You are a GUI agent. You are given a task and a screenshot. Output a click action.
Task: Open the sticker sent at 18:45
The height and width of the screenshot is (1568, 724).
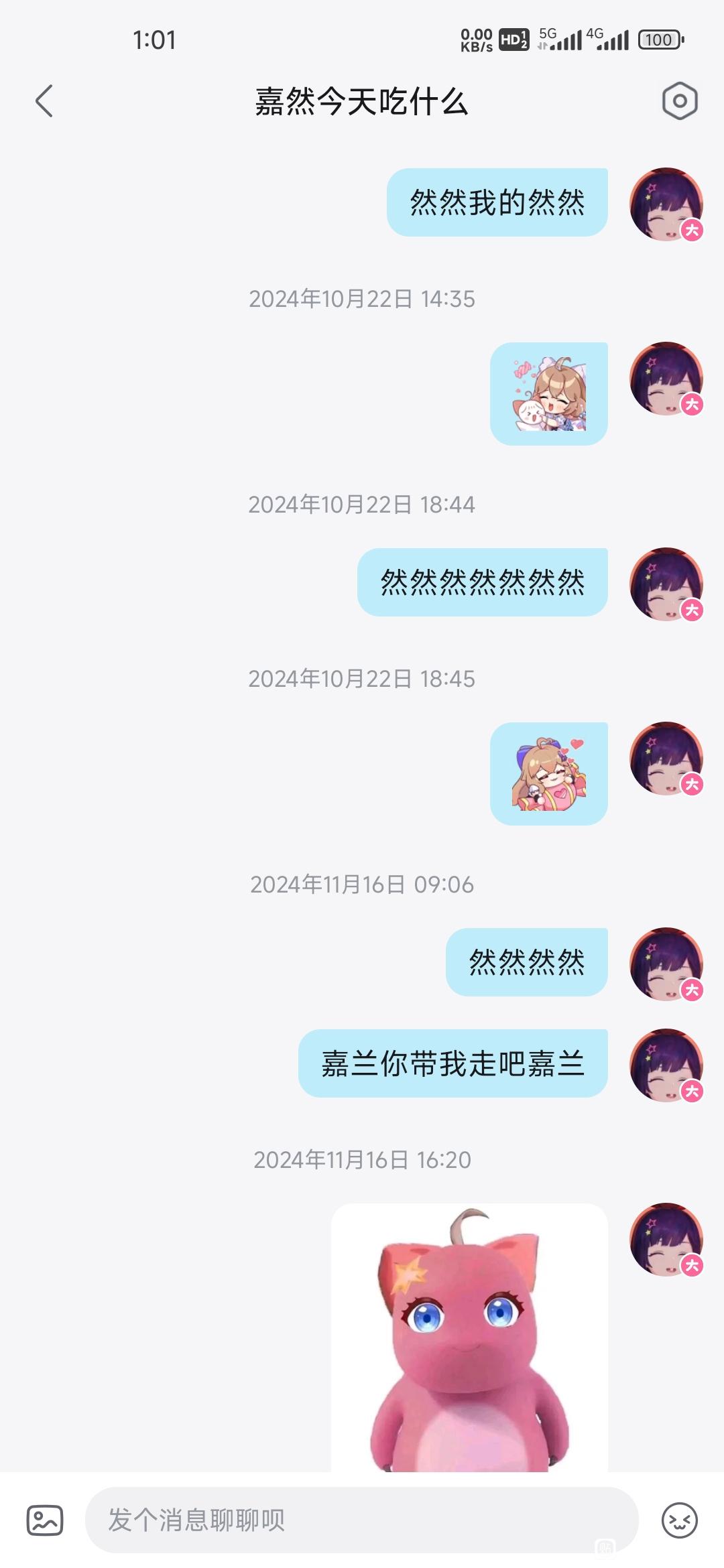coord(549,773)
